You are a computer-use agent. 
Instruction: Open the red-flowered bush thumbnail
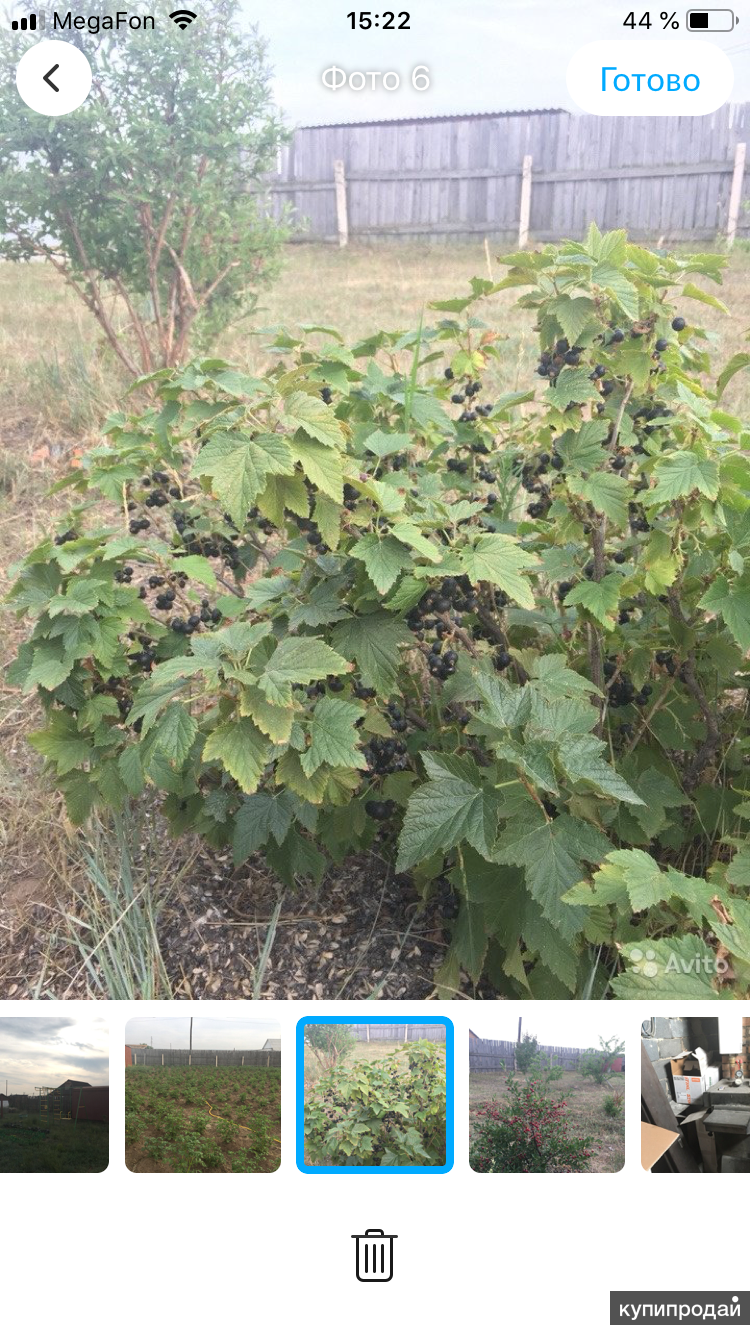(547, 1095)
